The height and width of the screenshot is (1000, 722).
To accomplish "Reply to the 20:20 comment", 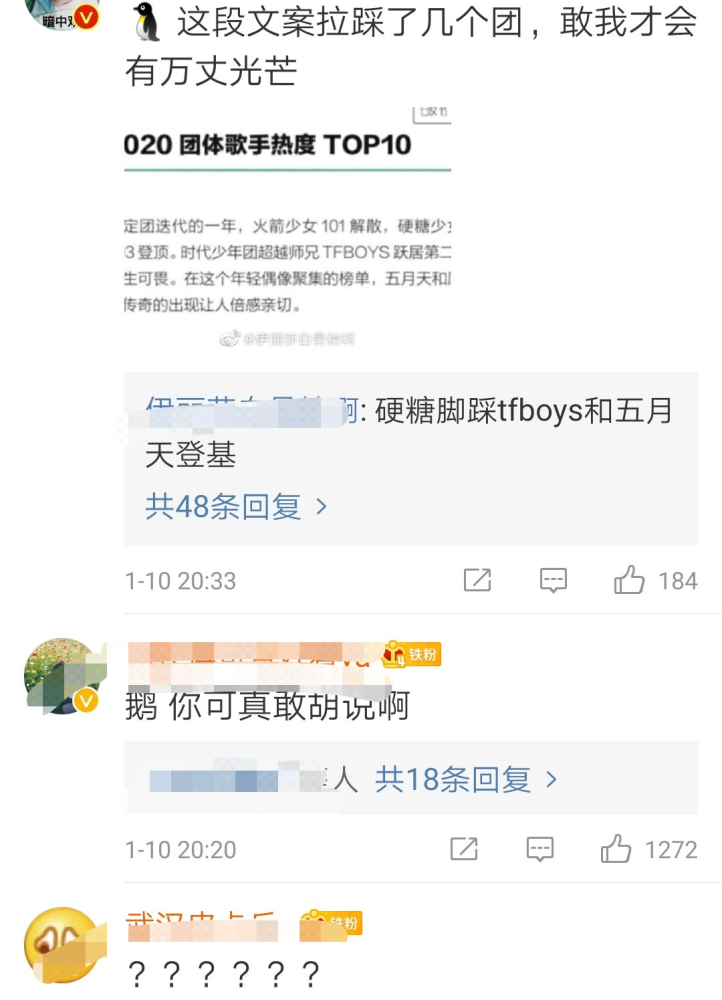I will click(x=540, y=849).
